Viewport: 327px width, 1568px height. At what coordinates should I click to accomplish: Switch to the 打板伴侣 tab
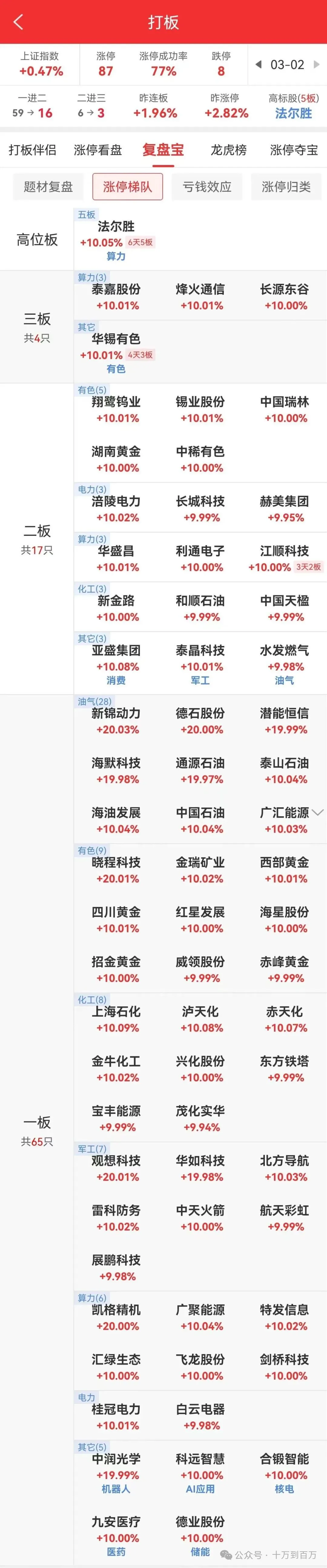[32, 150]
